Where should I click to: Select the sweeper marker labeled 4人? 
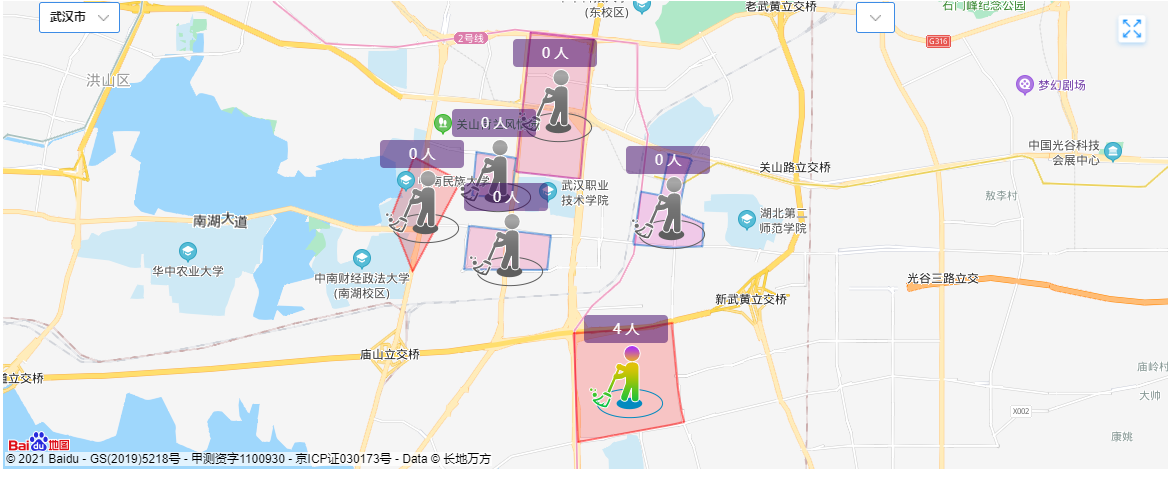(627, 379)
